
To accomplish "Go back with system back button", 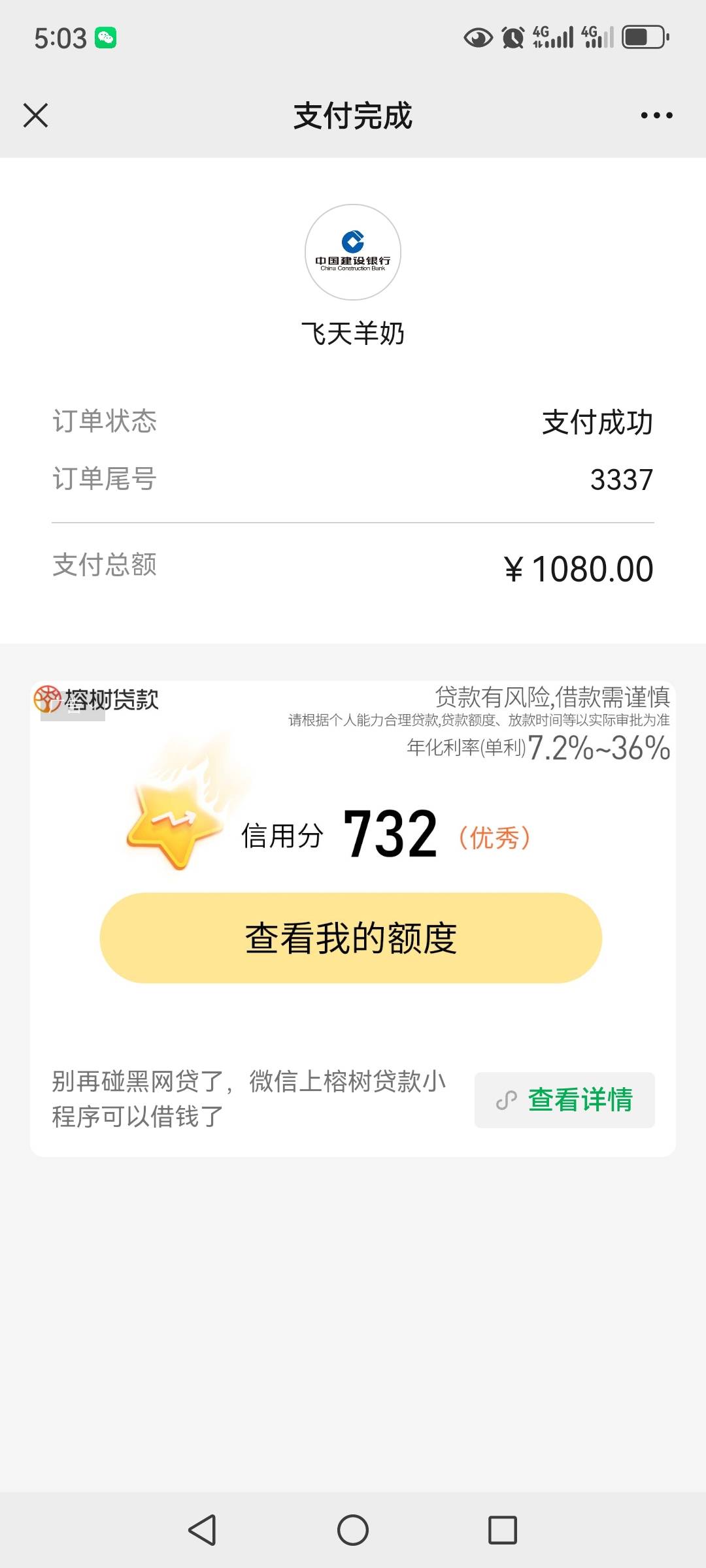I will tap(202, 1529).
